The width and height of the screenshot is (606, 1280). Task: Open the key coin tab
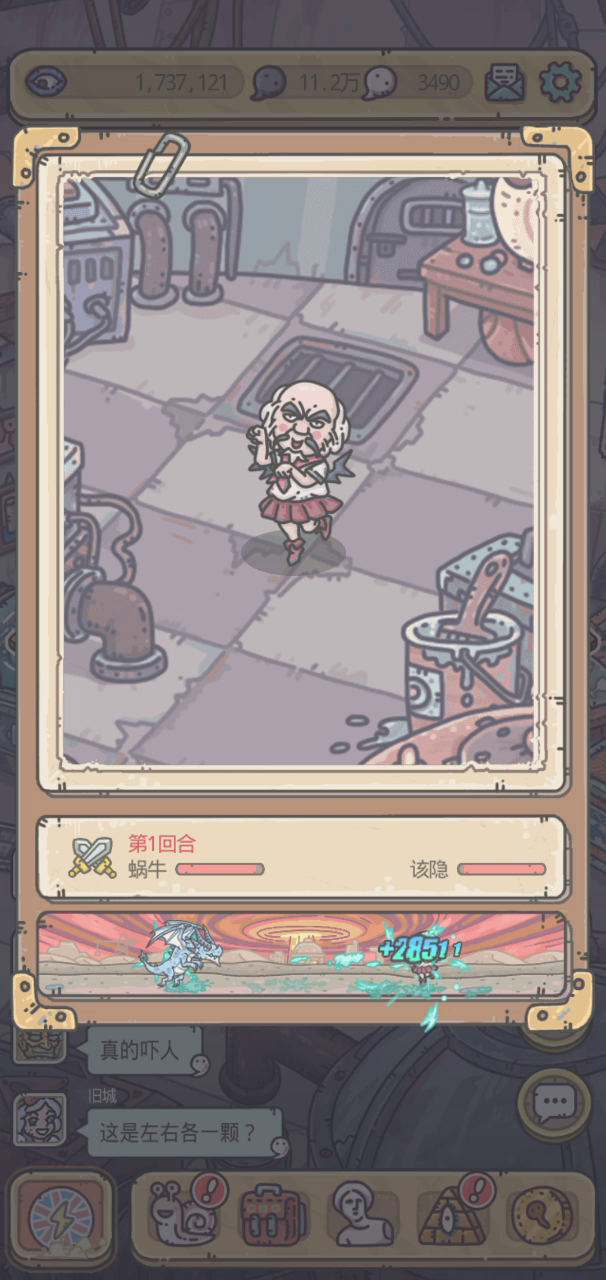click(x=539, y=1215)
